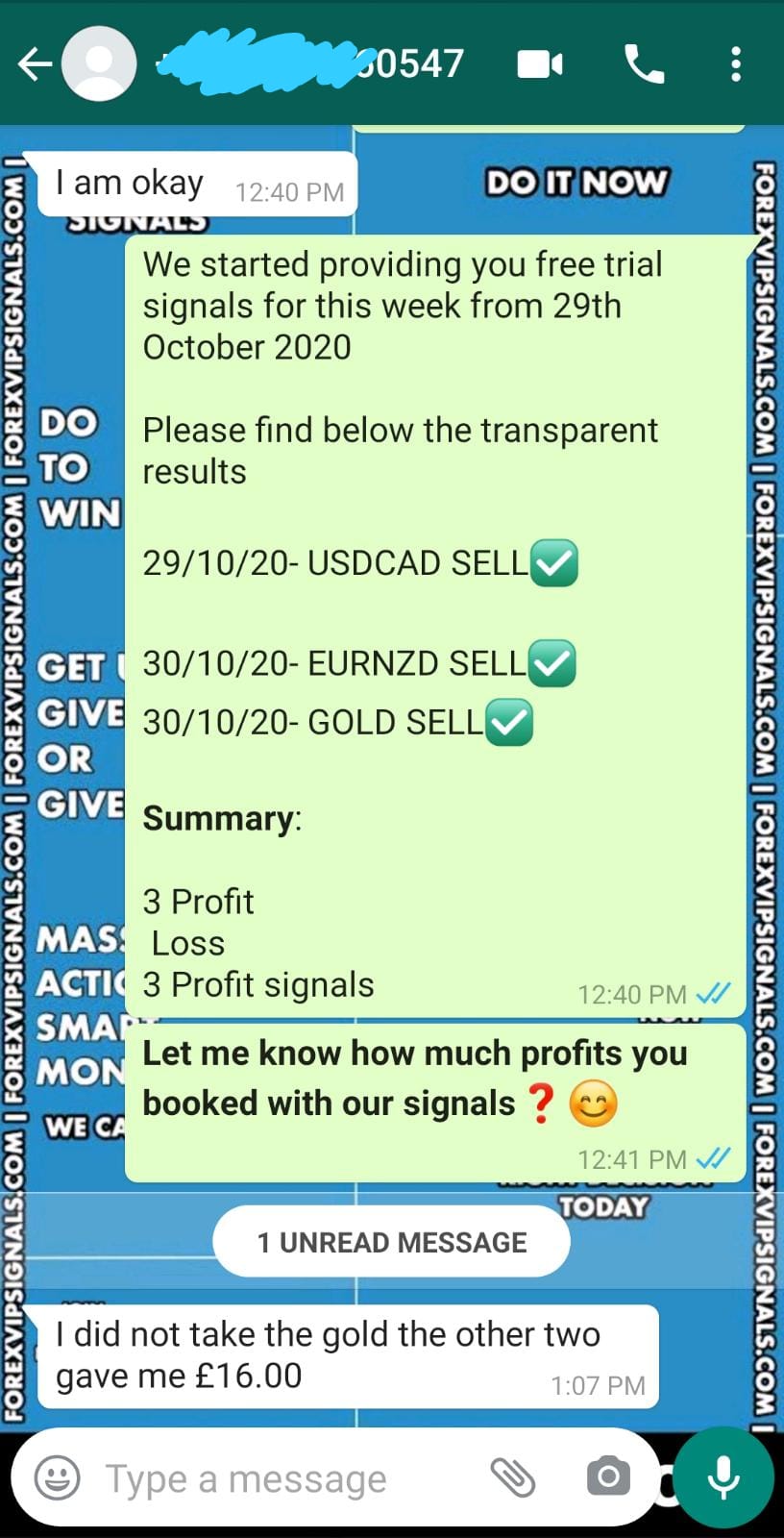Open the emoji picker
Image resolution: width=784 pixels, height=1538 pixels.
58,1477
